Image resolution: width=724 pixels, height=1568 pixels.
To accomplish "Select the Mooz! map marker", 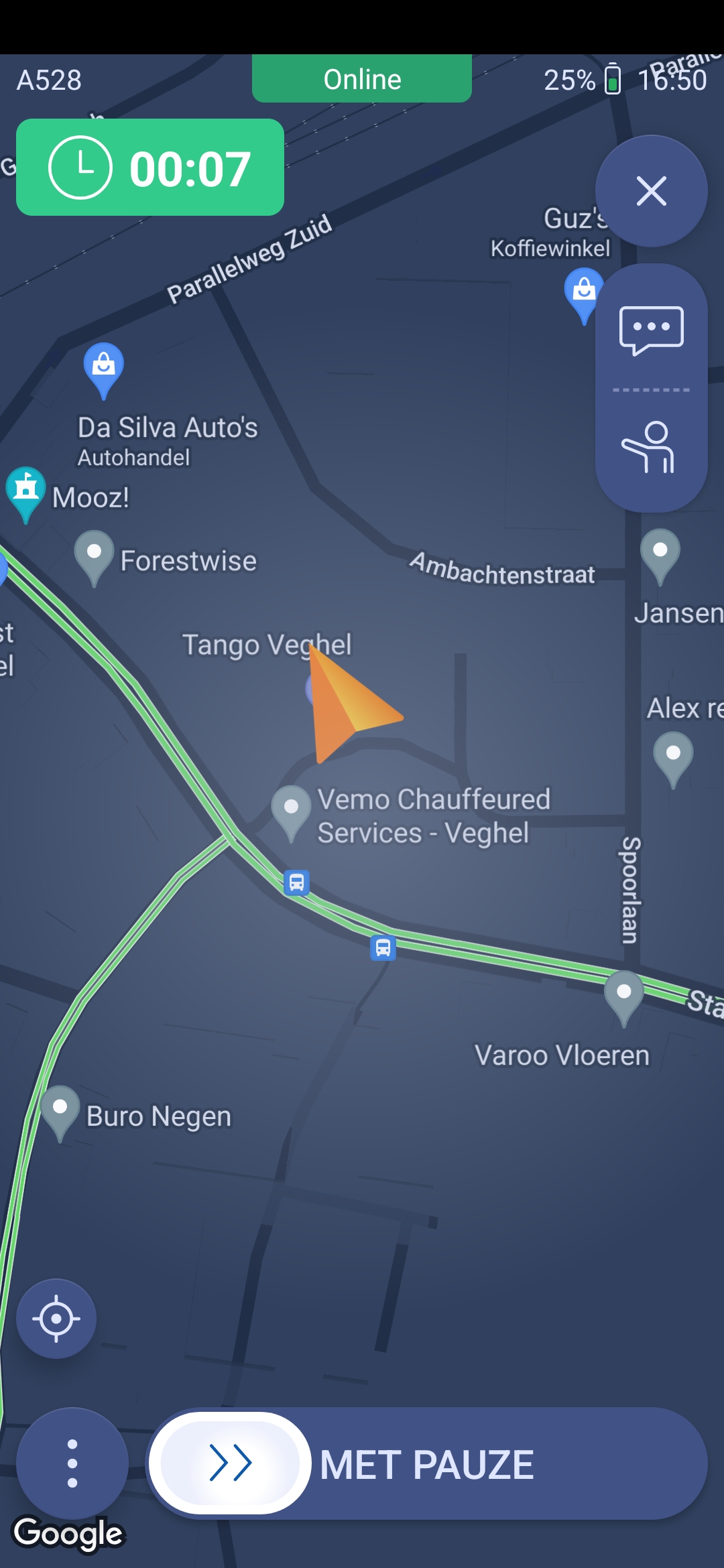I will pos(25,490).
